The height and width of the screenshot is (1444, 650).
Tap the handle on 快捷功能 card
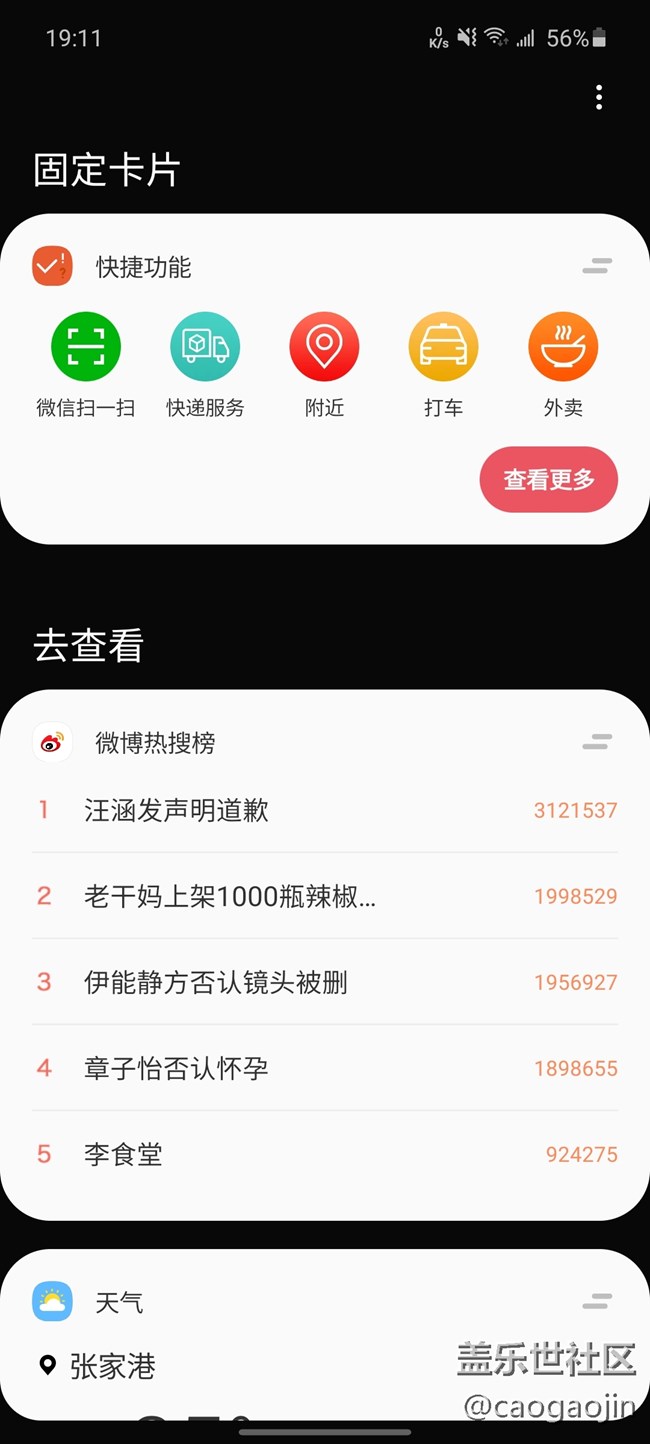597,266
